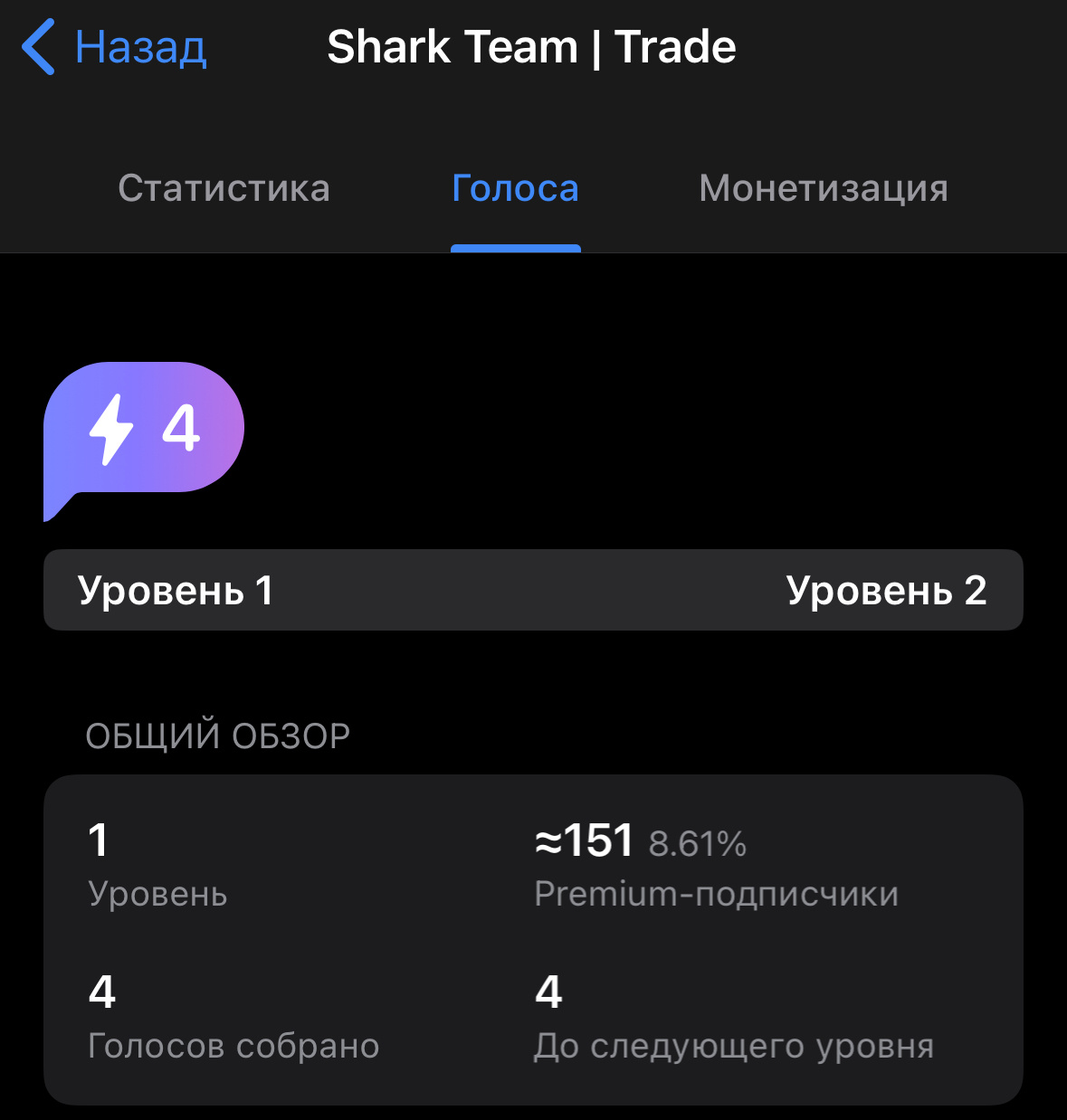Viewport: 1067px width, 1120px height.
Task: Open the Монетизация tab
Action: click(x=823, y=188)
